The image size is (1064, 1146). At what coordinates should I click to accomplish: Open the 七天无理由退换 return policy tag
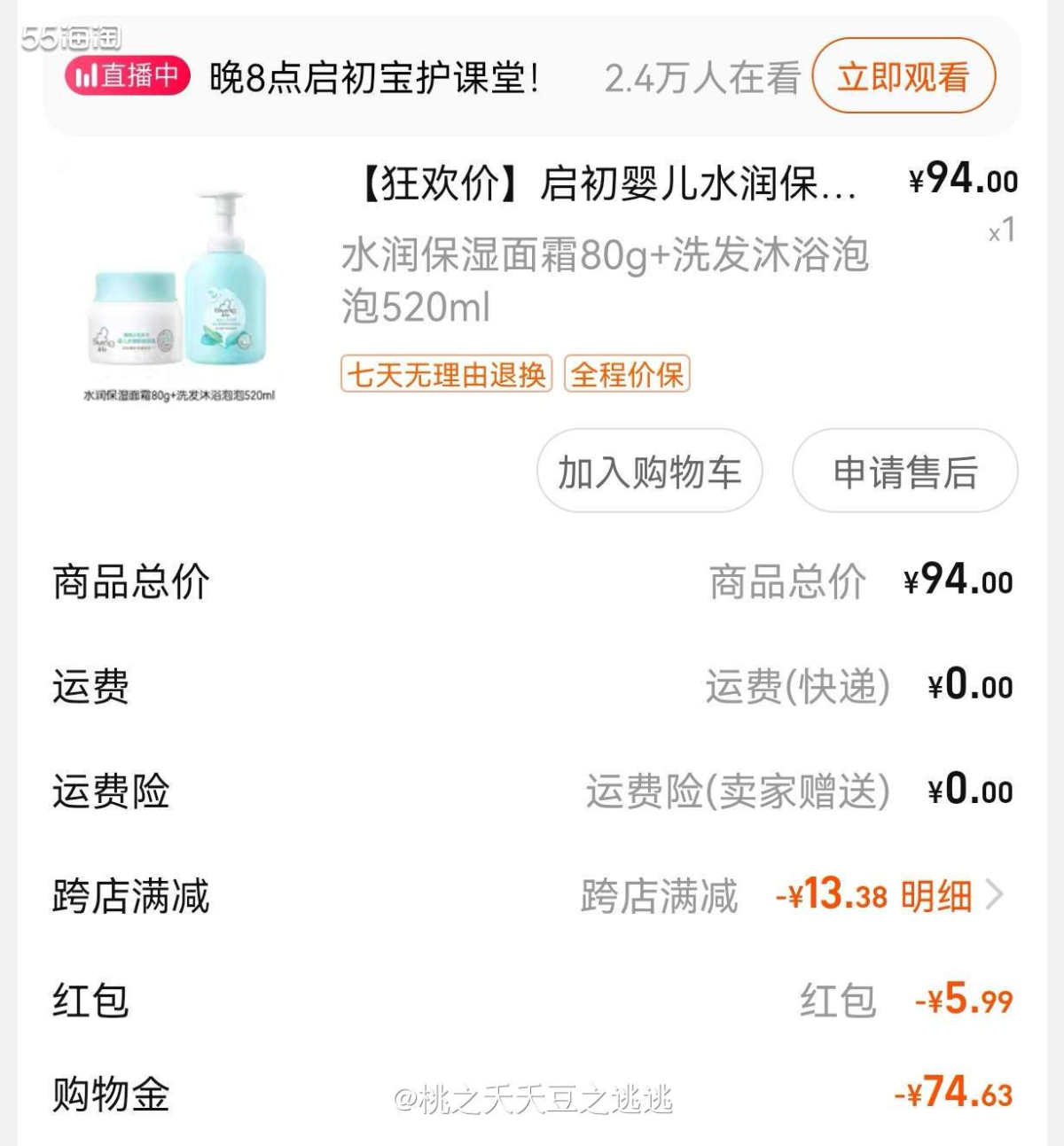point(444,376)
